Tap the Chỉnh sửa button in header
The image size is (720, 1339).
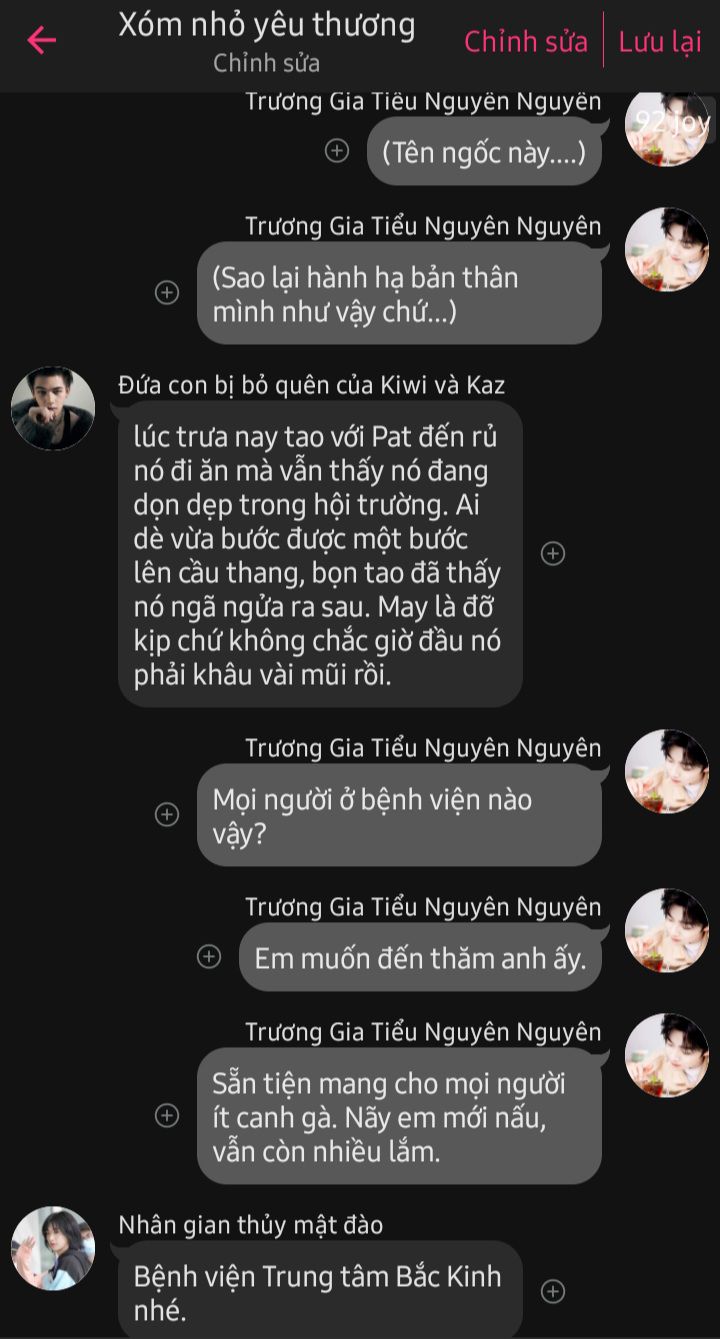pyautogui.click(x=526, y=42)
